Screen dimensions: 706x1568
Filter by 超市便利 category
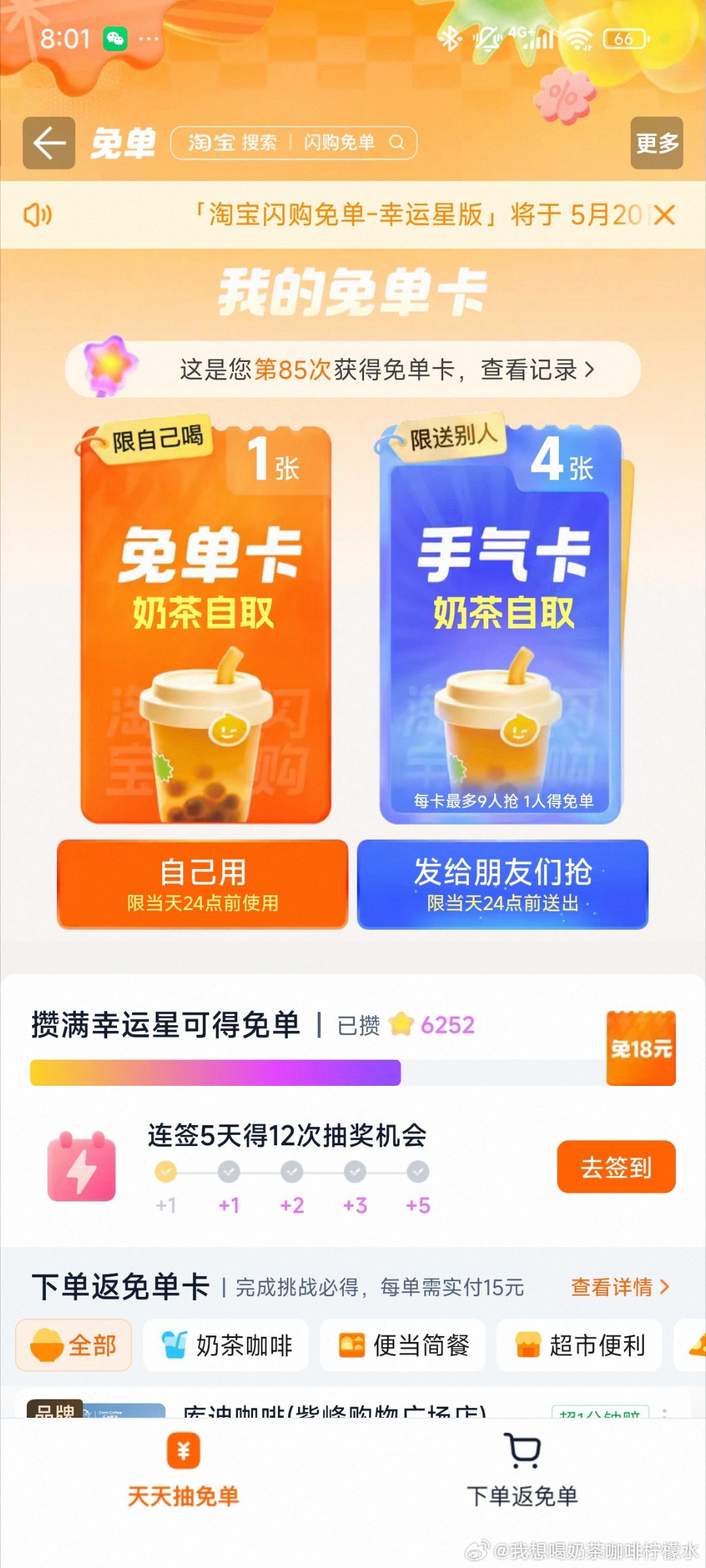[579, 1345]
